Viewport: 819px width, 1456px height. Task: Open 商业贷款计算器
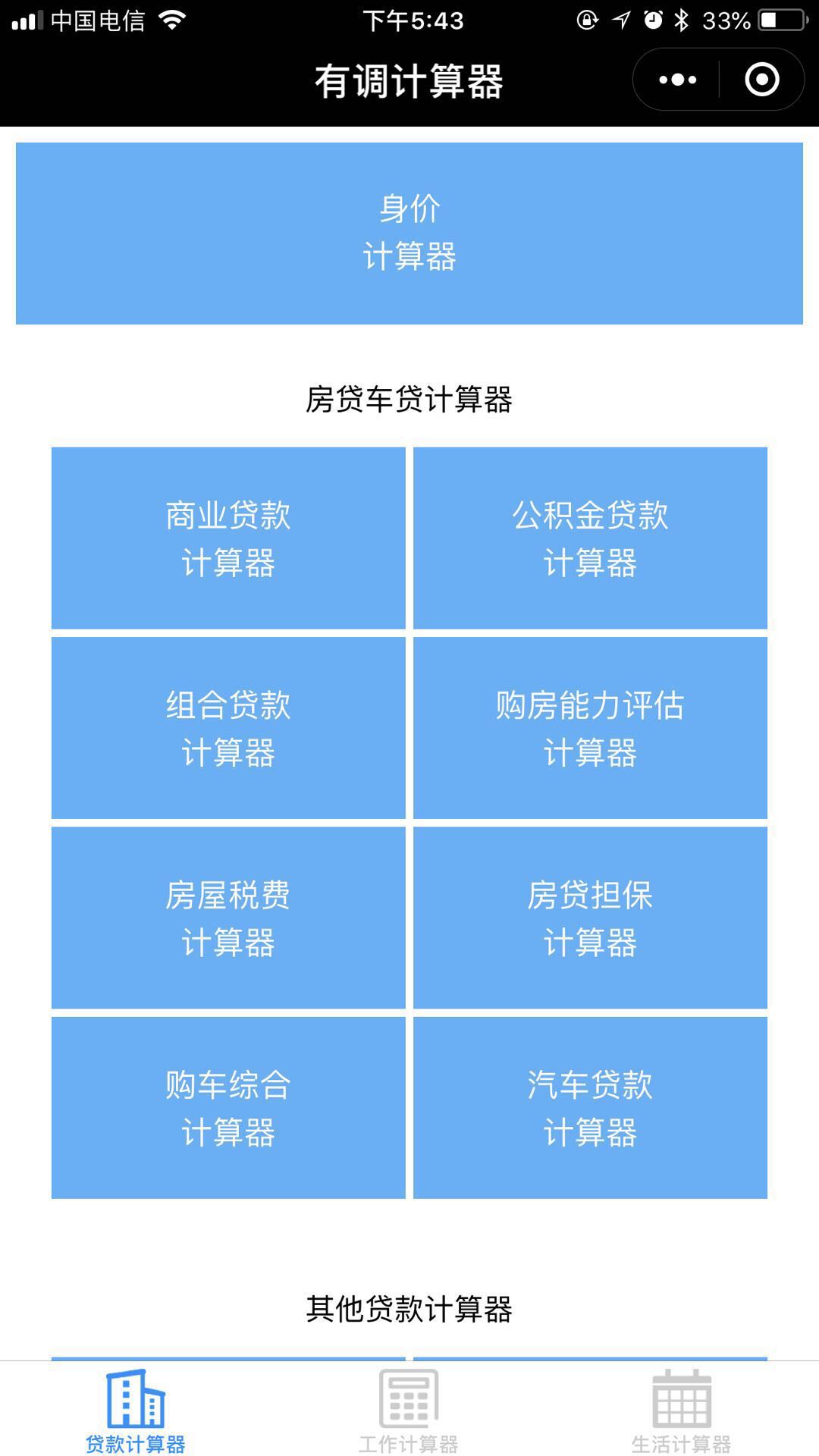pyautogui.click(x=228, y=538)
